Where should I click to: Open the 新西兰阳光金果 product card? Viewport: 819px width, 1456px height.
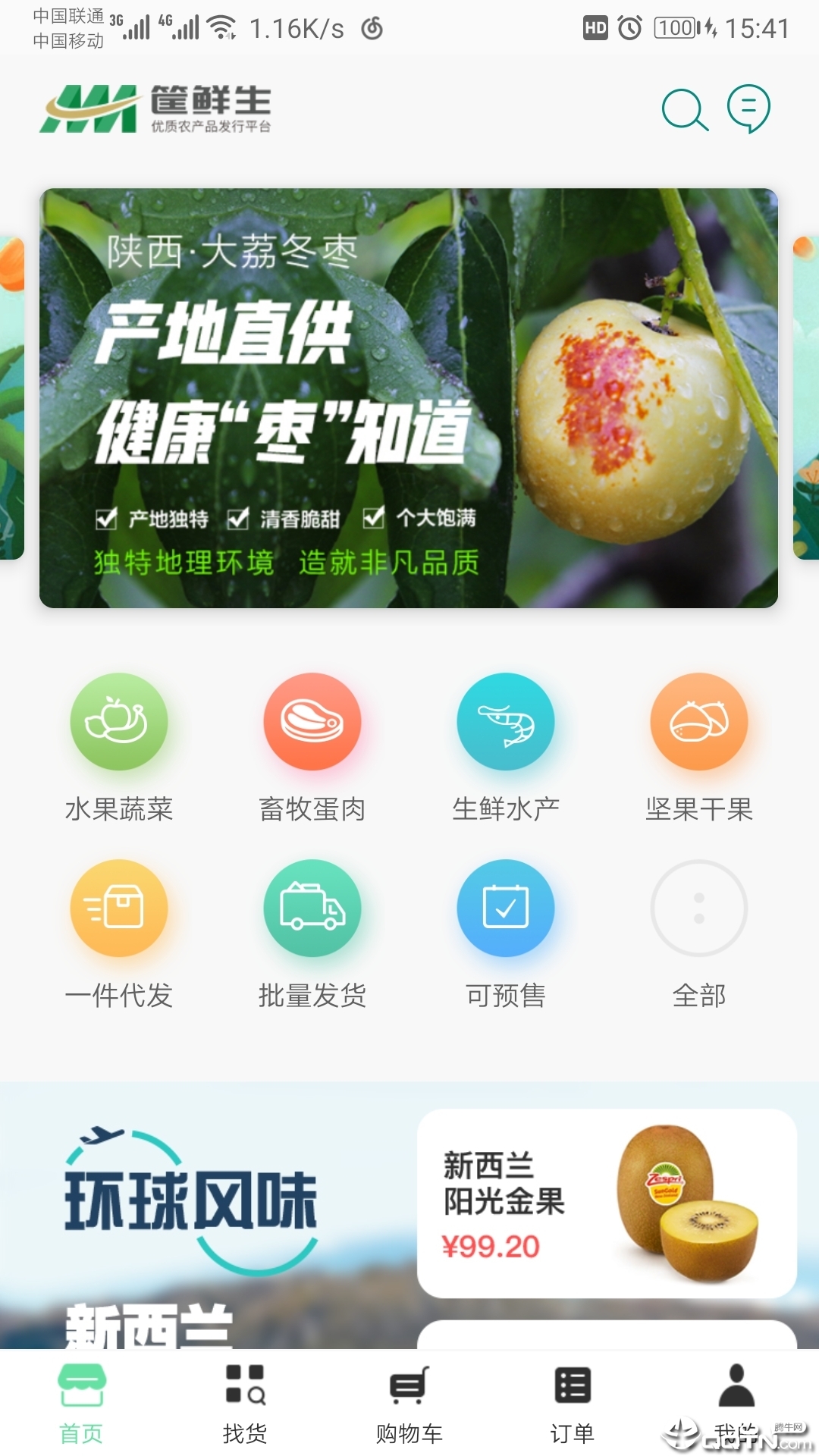tap(607, 1203)
